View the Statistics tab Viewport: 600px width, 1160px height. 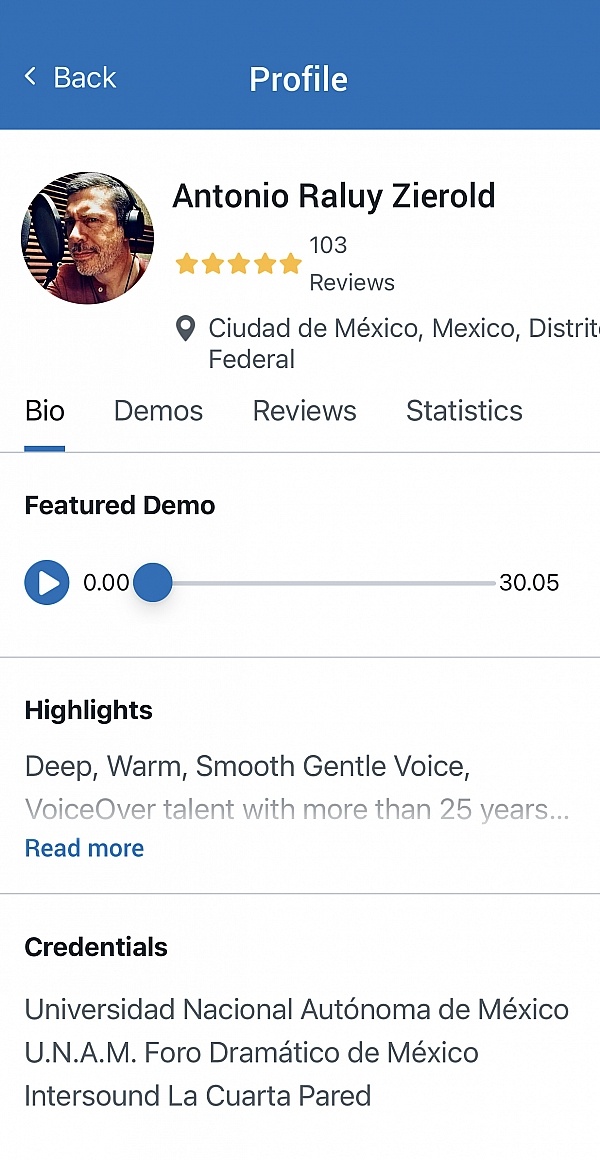click(464, 411)
